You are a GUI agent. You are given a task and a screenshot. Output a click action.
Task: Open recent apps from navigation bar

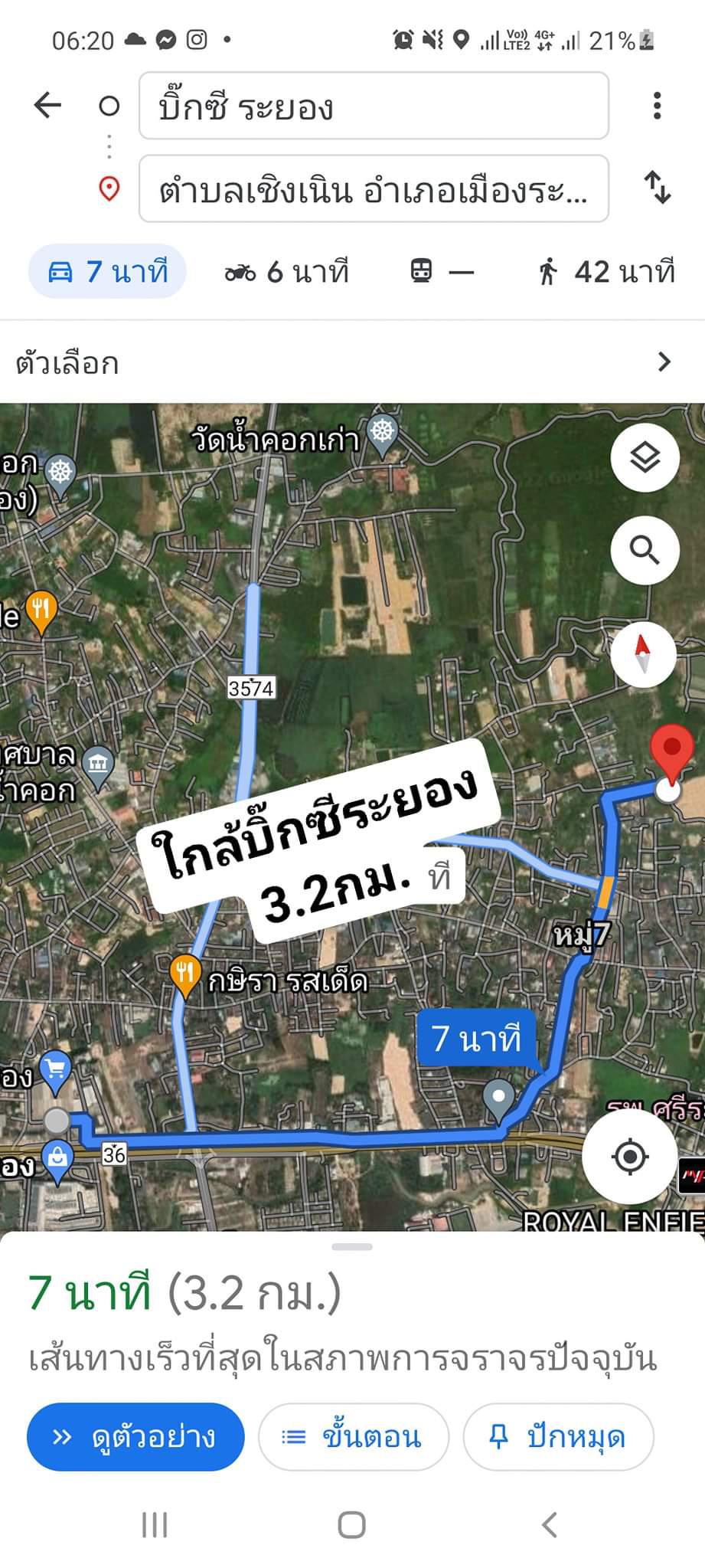tap(155, 1525)
